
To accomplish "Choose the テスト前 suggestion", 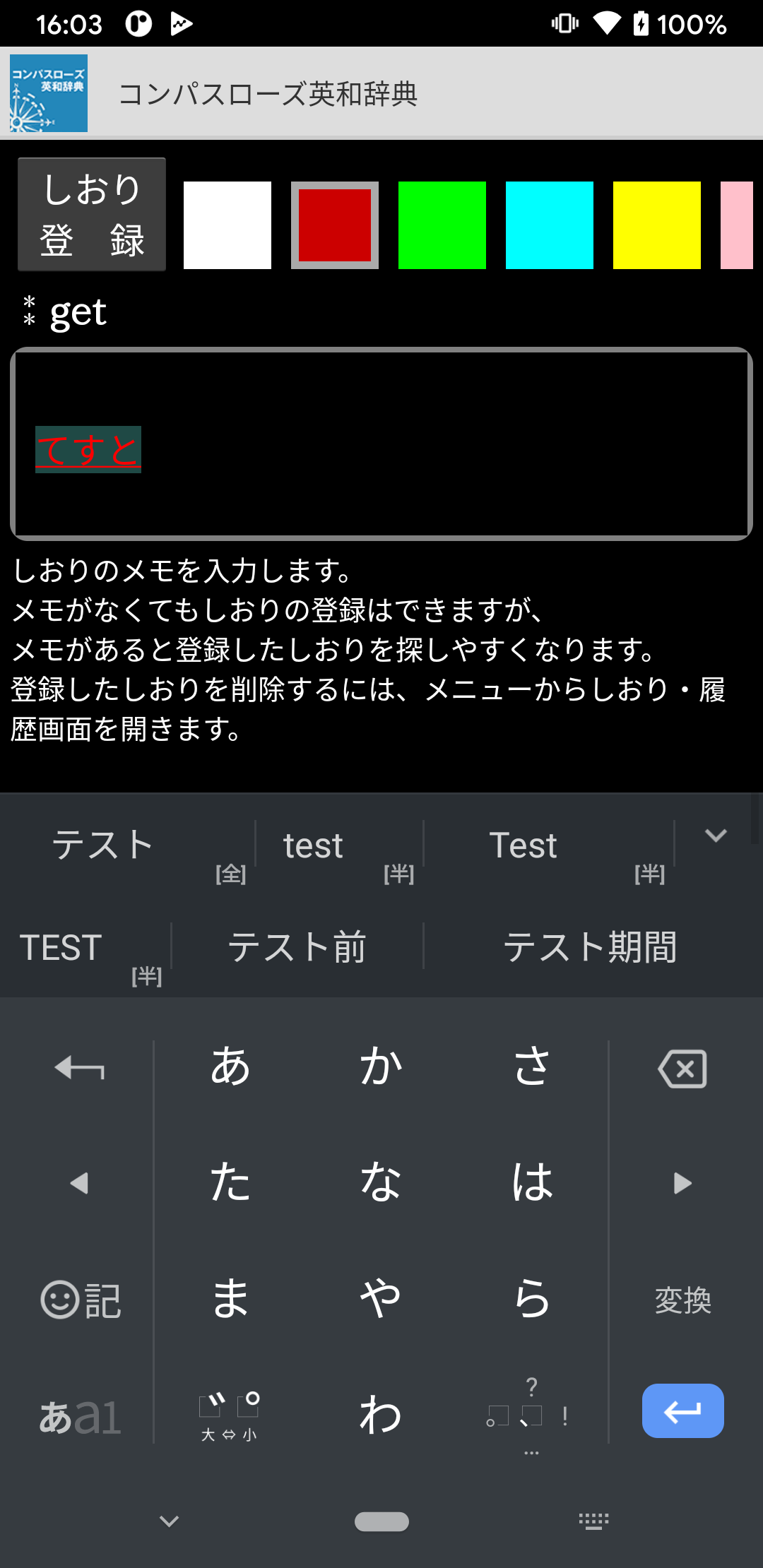I will (x=297, y=947).
